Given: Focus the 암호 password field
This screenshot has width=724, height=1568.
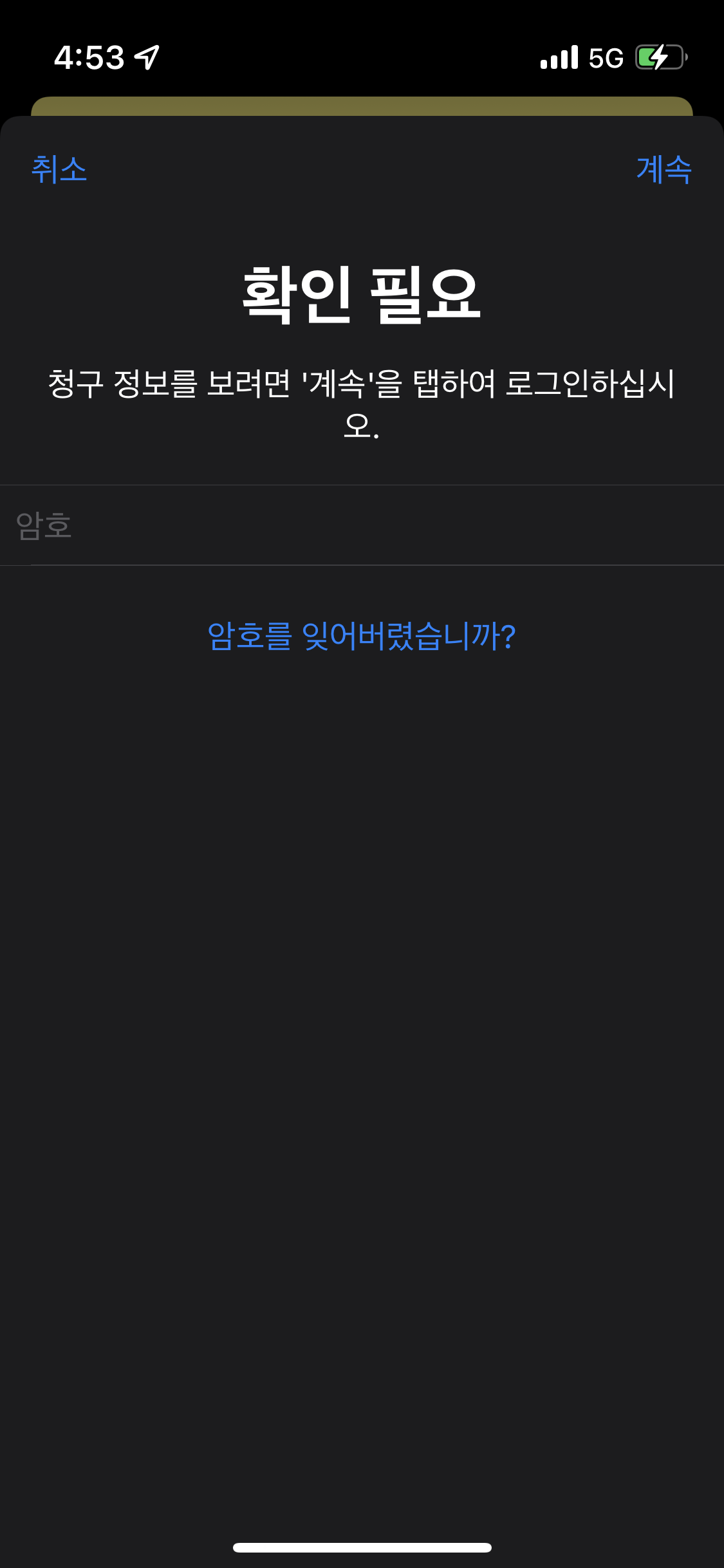Looking at the screenshot, I should [360, 525].
